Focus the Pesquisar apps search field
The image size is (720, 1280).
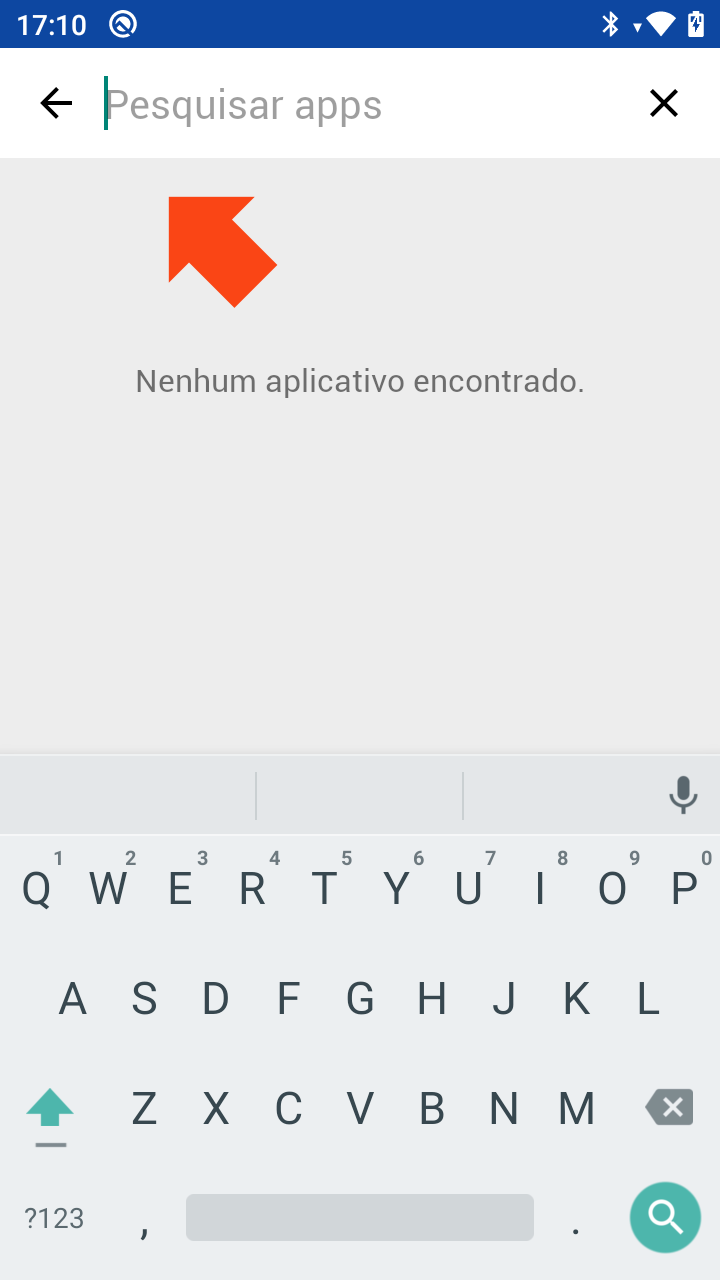pos(360,104)
